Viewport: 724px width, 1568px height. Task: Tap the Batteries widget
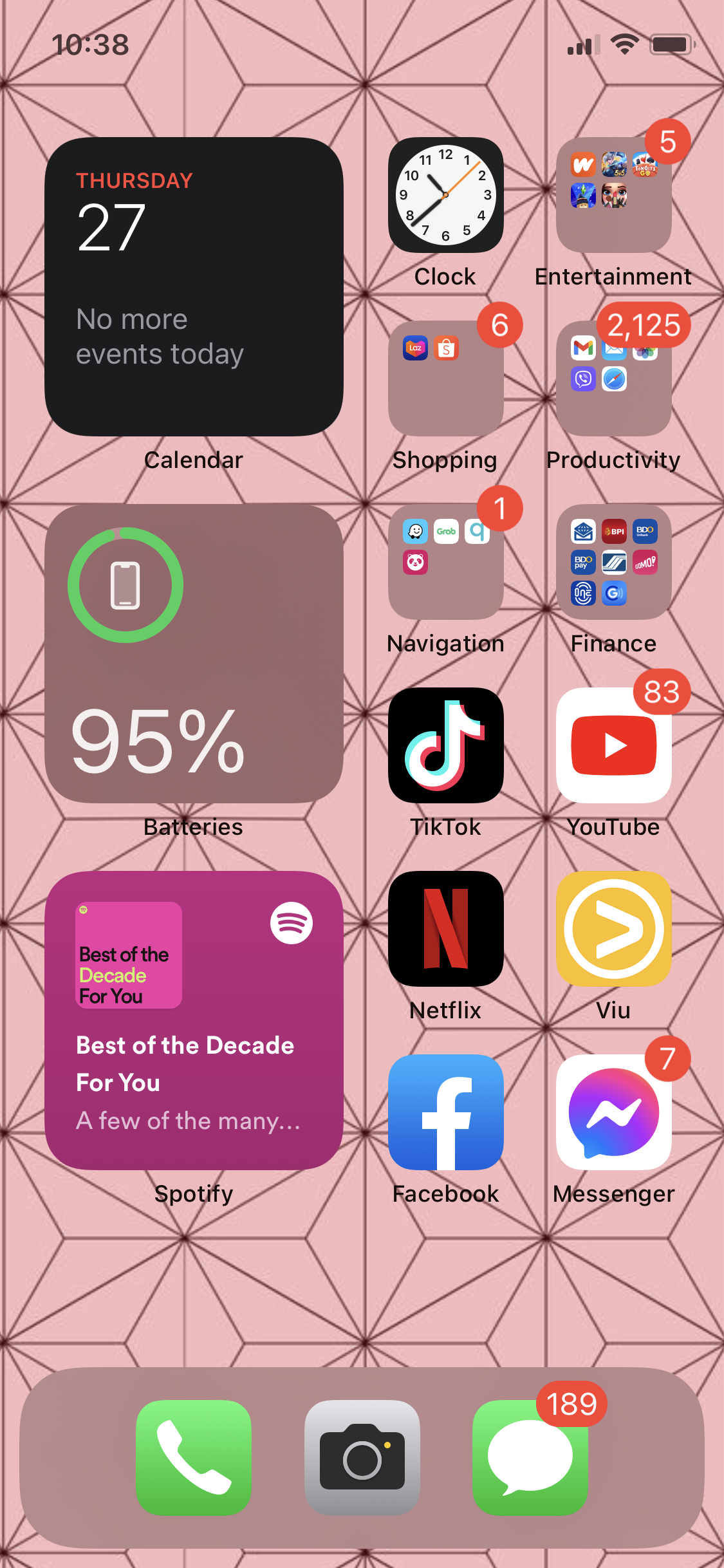point(194,653)
